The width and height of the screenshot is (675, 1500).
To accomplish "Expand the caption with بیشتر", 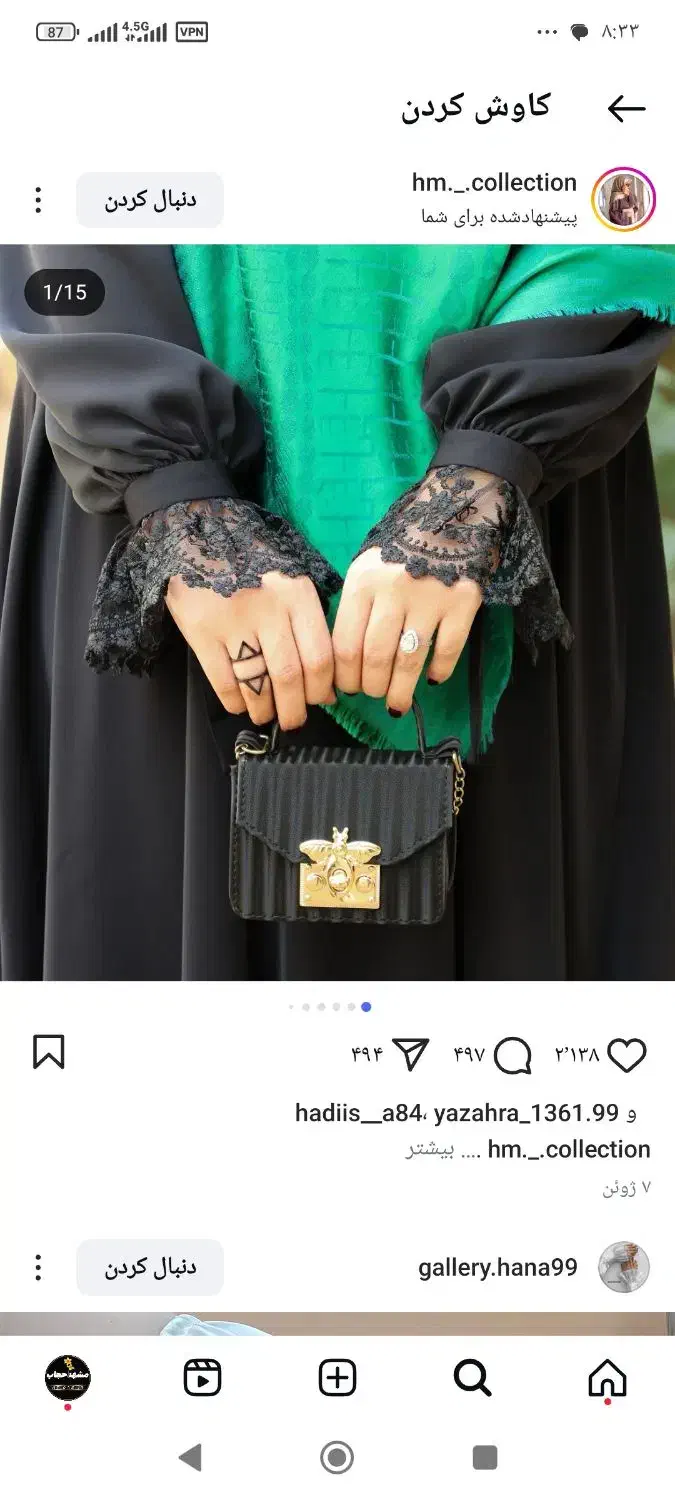I will [430, 1150].
